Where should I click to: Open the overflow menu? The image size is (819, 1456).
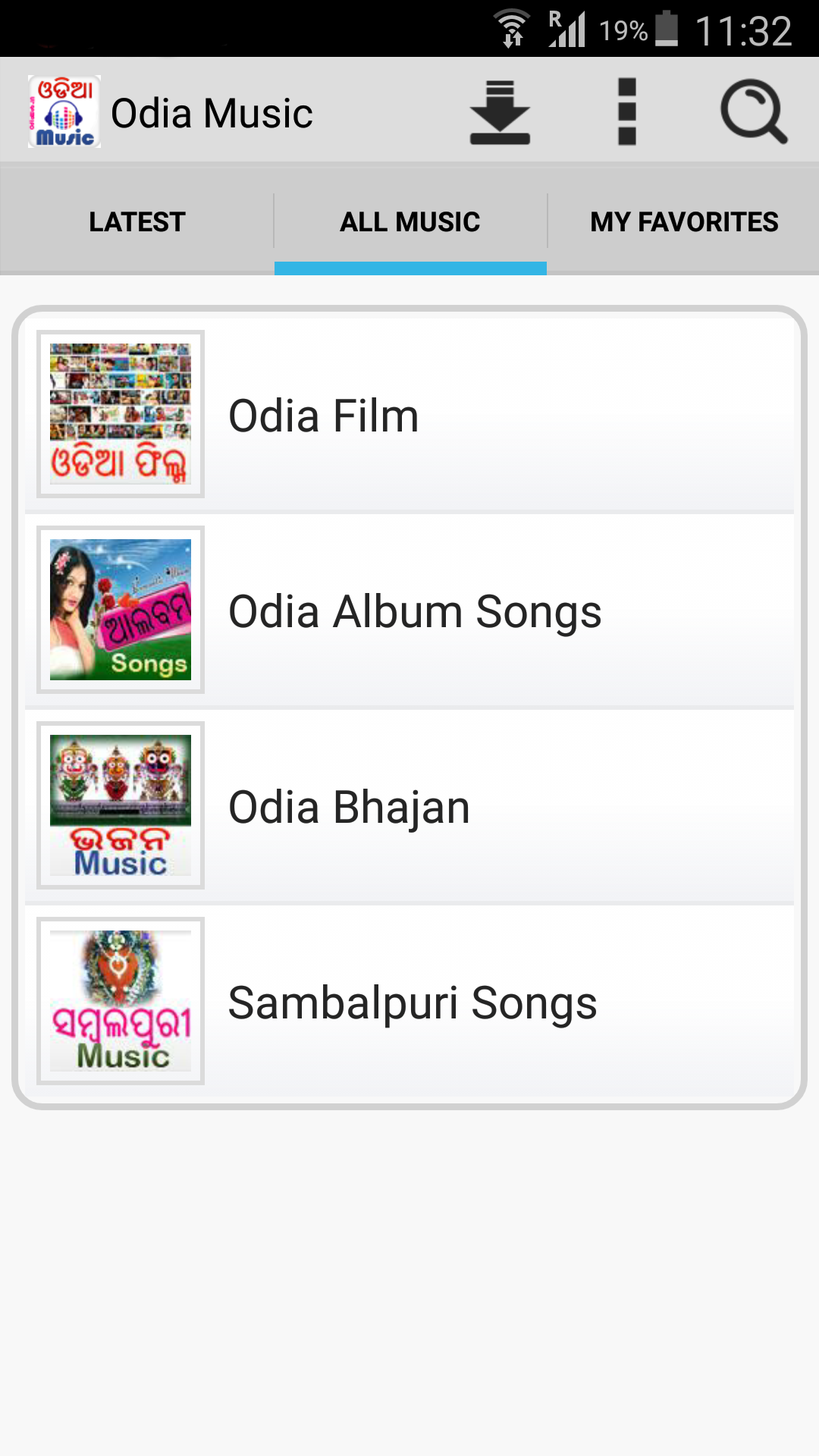coord(627,112)
